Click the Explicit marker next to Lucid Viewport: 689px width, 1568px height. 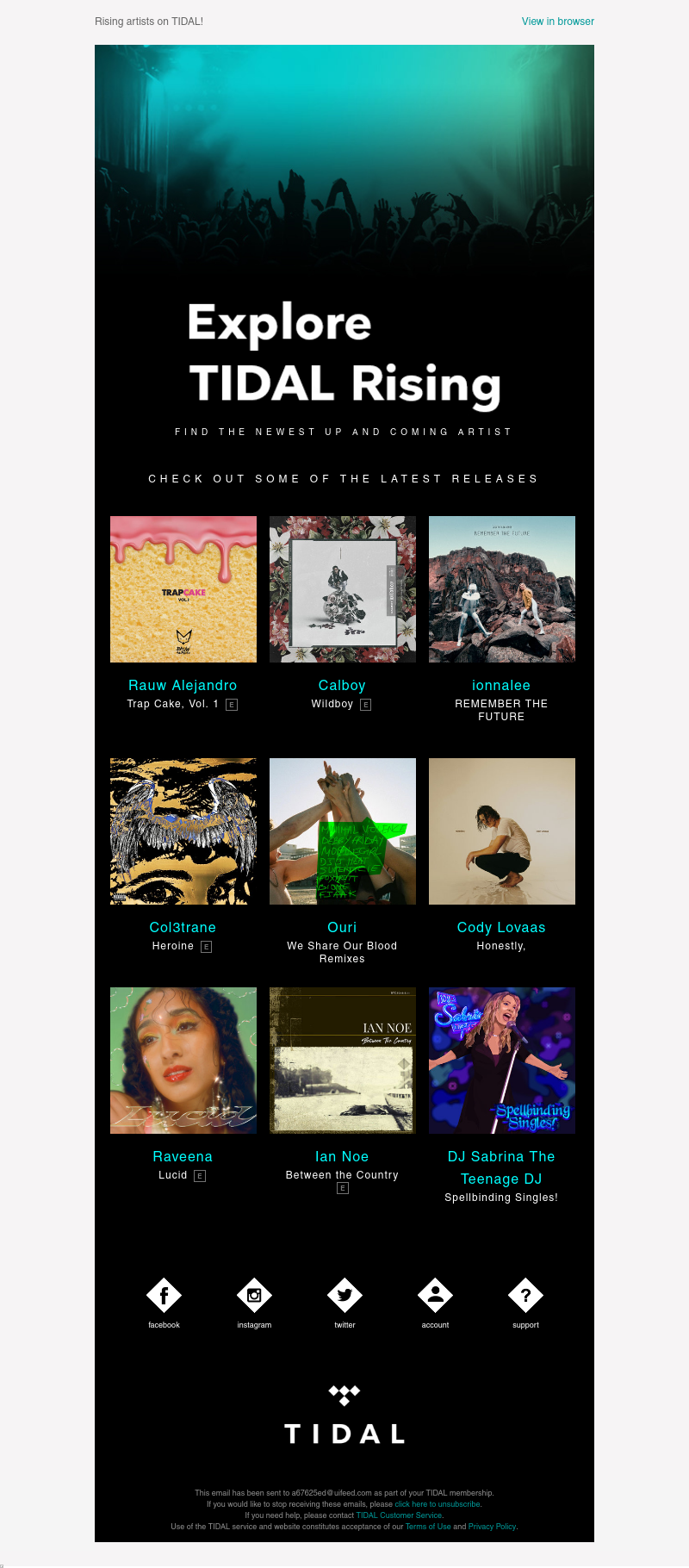point(200,1174)
